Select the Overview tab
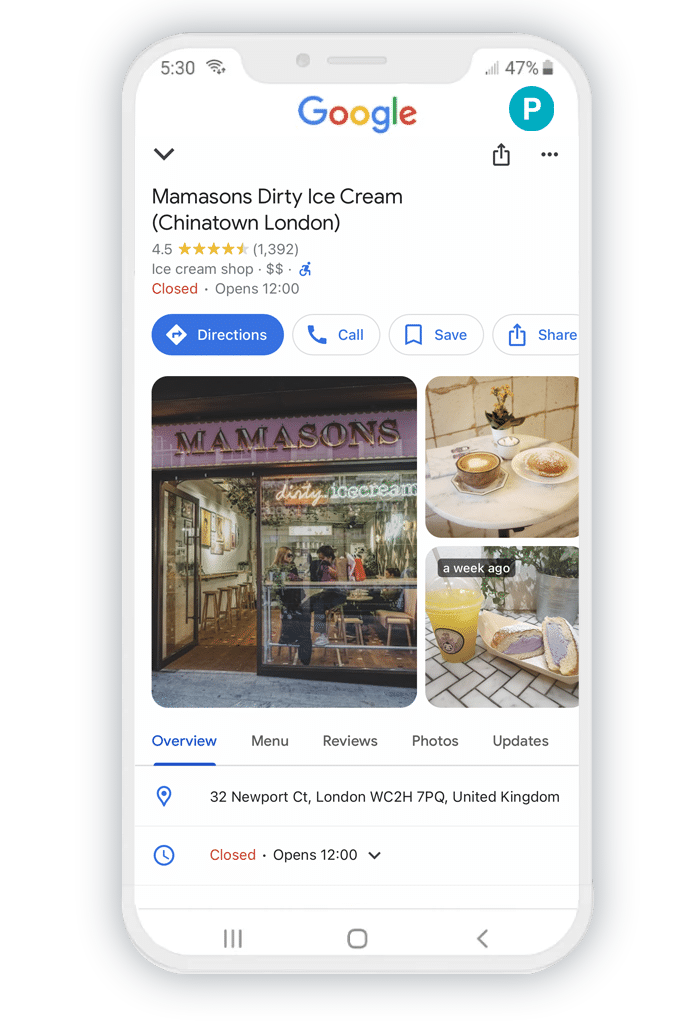 tap(184, 741)
